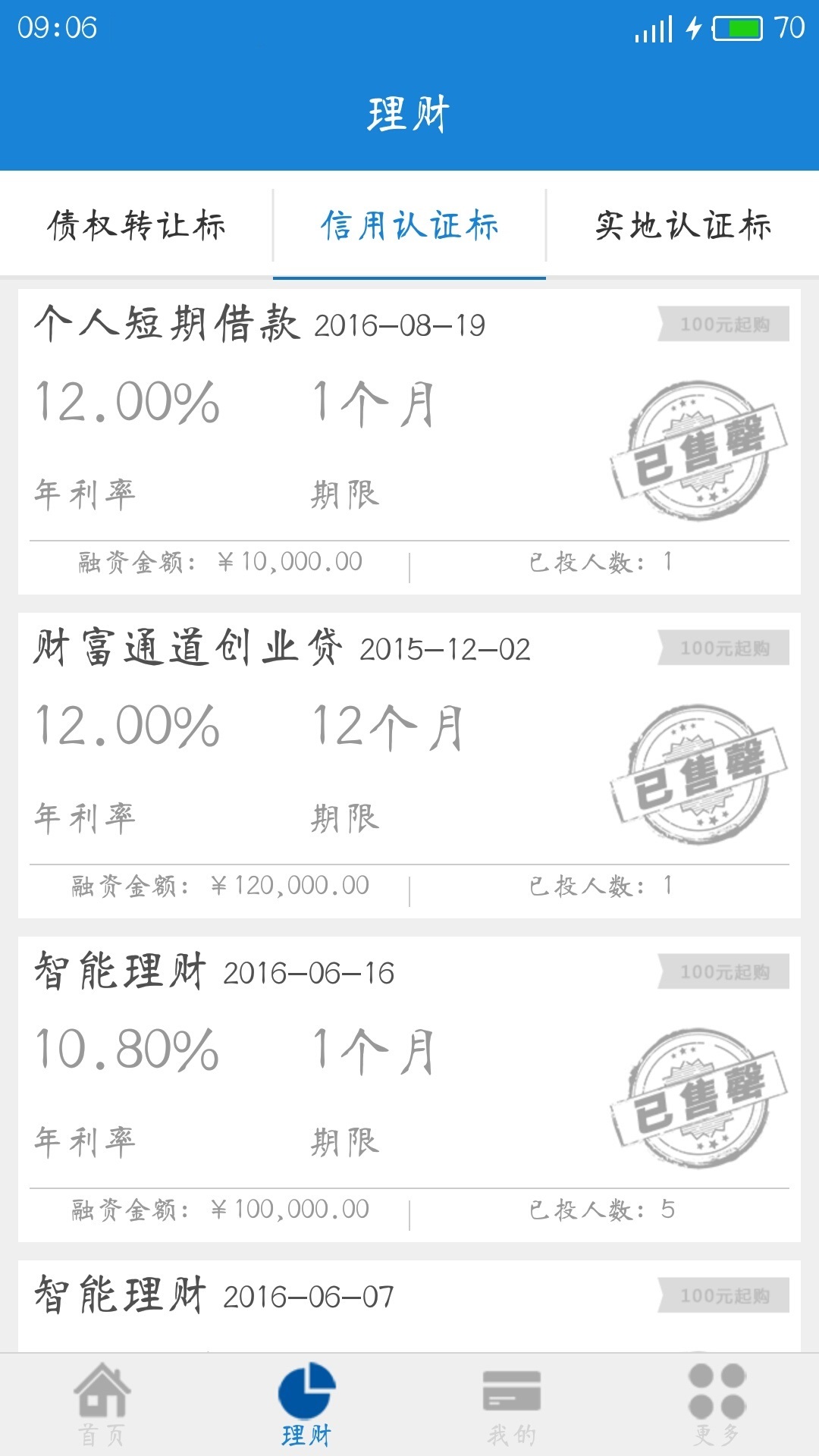
Task: Open 智能理财 dated 2016-06-07
Action: coord(409,1304)
